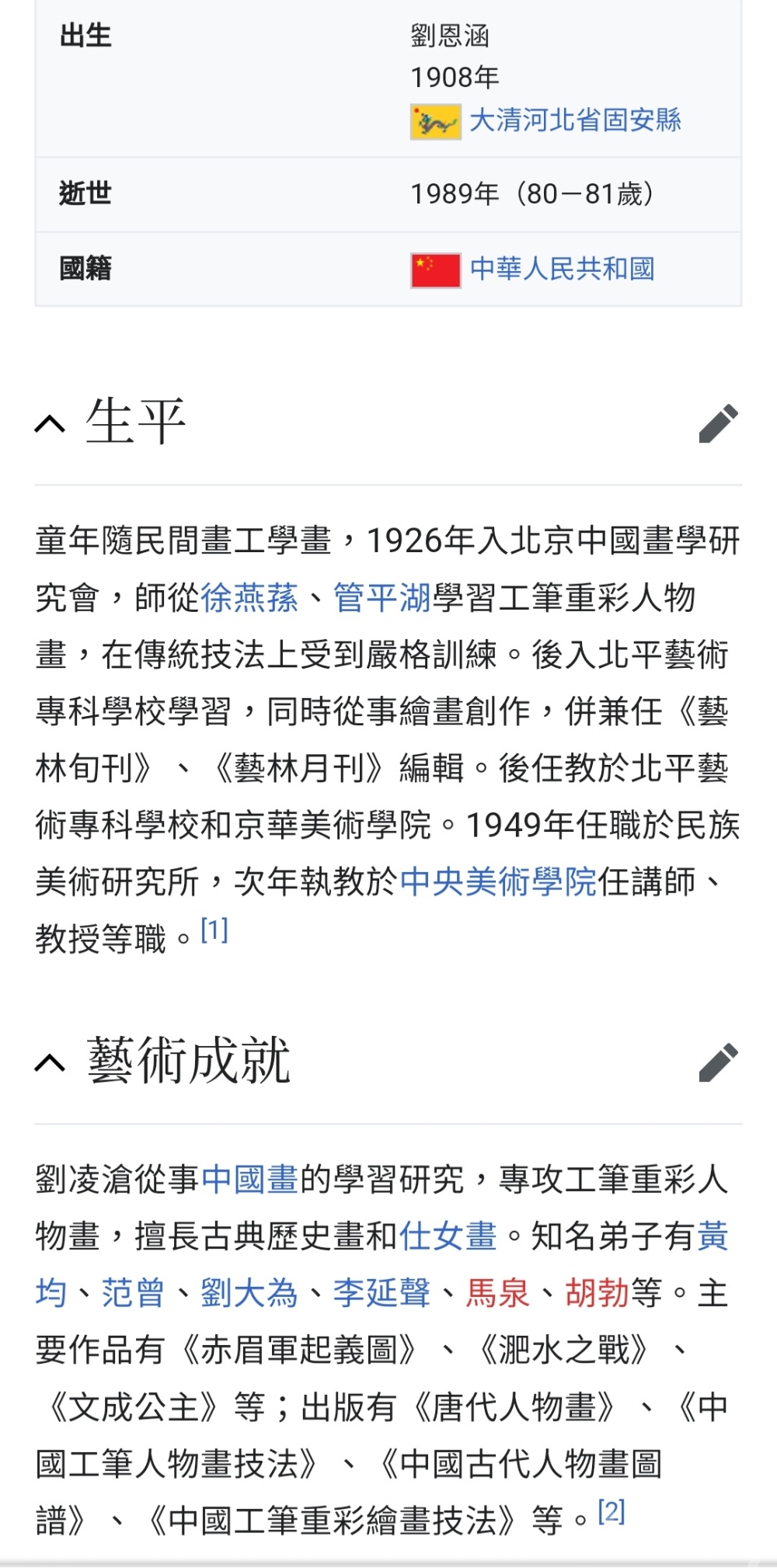Edit the 藝術成就 section
Screen dimensions: 777x1568
coord(718,1062)
